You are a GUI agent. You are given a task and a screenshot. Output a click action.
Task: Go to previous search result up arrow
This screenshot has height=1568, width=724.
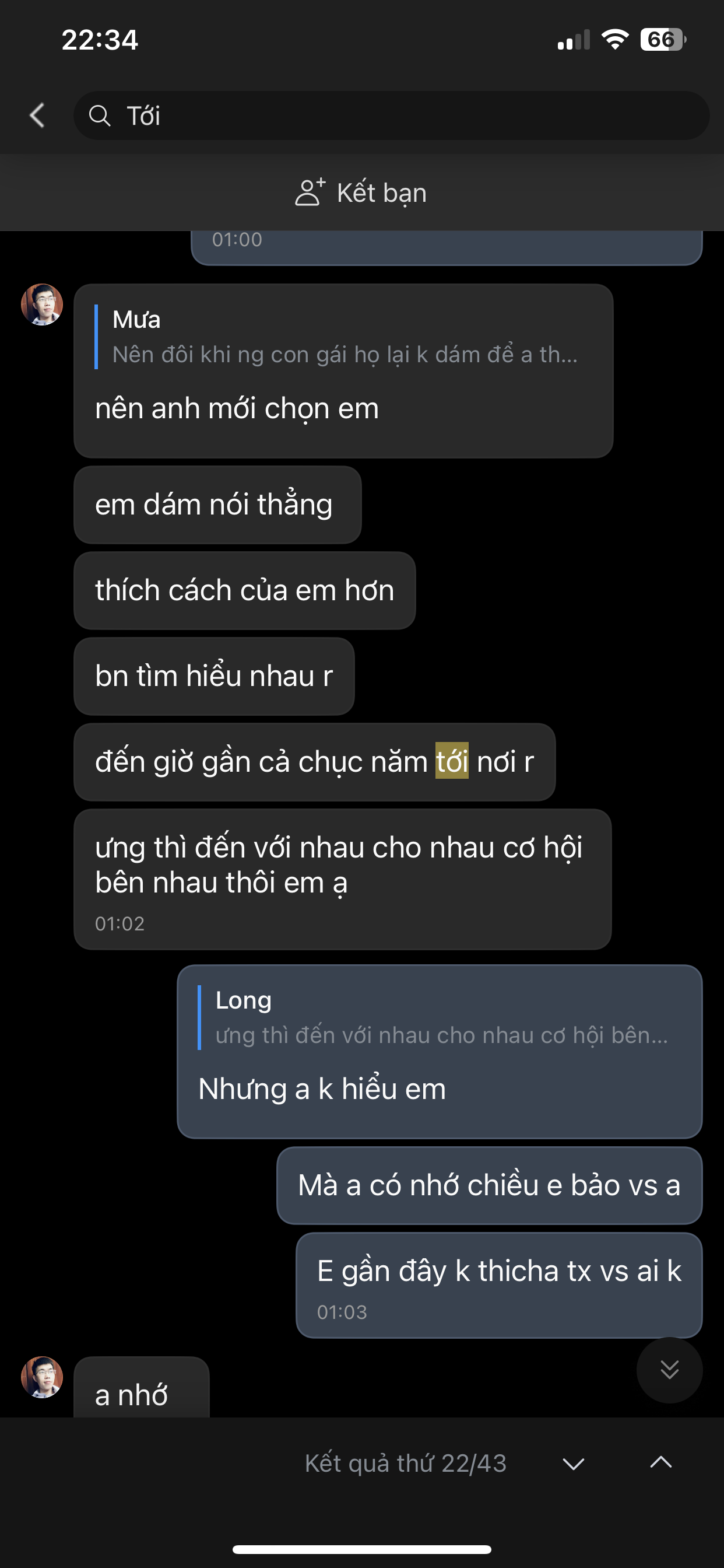click(x=660, y=1462)
